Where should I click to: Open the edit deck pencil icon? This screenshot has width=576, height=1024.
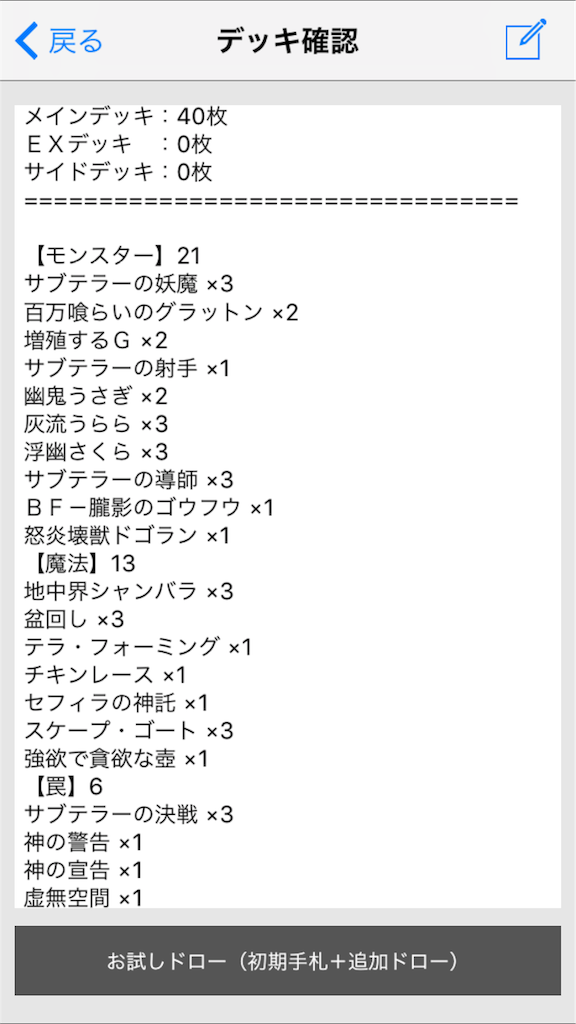click(x=526, y=40)
